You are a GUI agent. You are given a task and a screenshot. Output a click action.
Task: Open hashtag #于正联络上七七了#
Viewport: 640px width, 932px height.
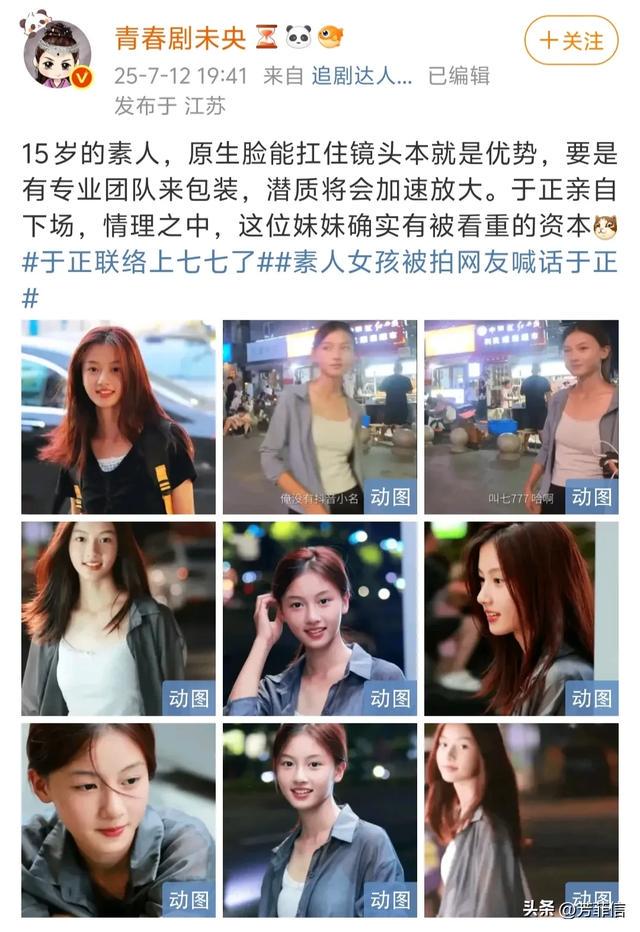point(139,262)
